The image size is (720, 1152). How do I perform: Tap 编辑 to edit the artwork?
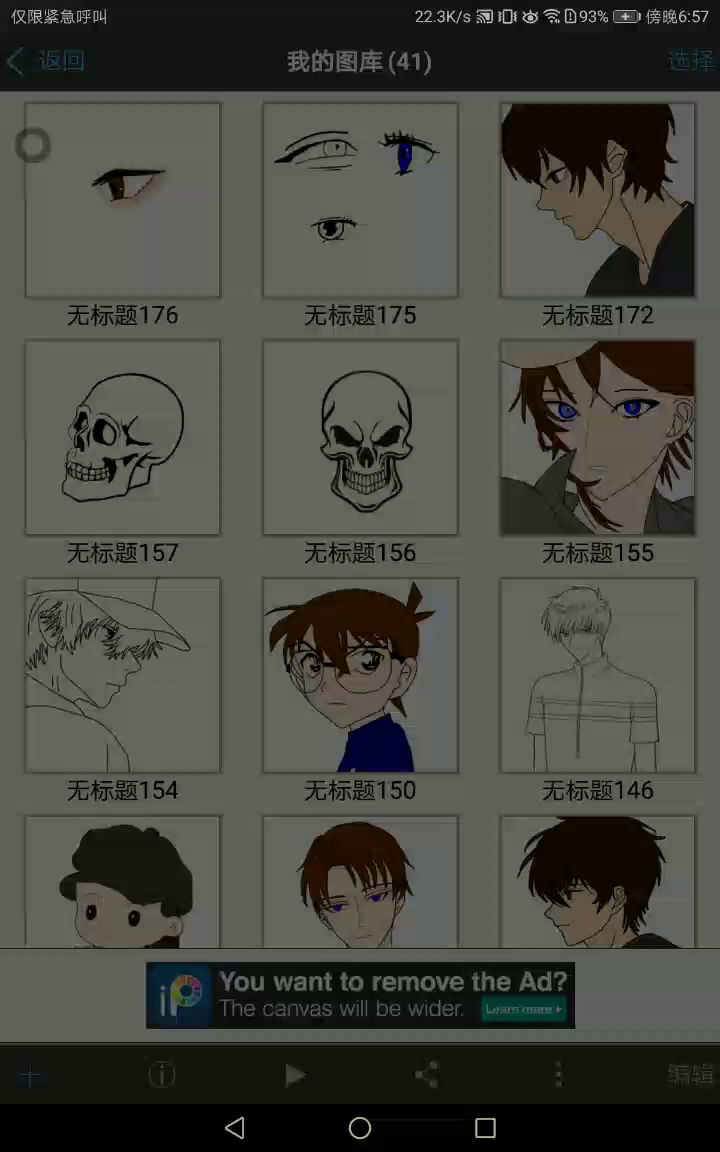(690, 1075)
